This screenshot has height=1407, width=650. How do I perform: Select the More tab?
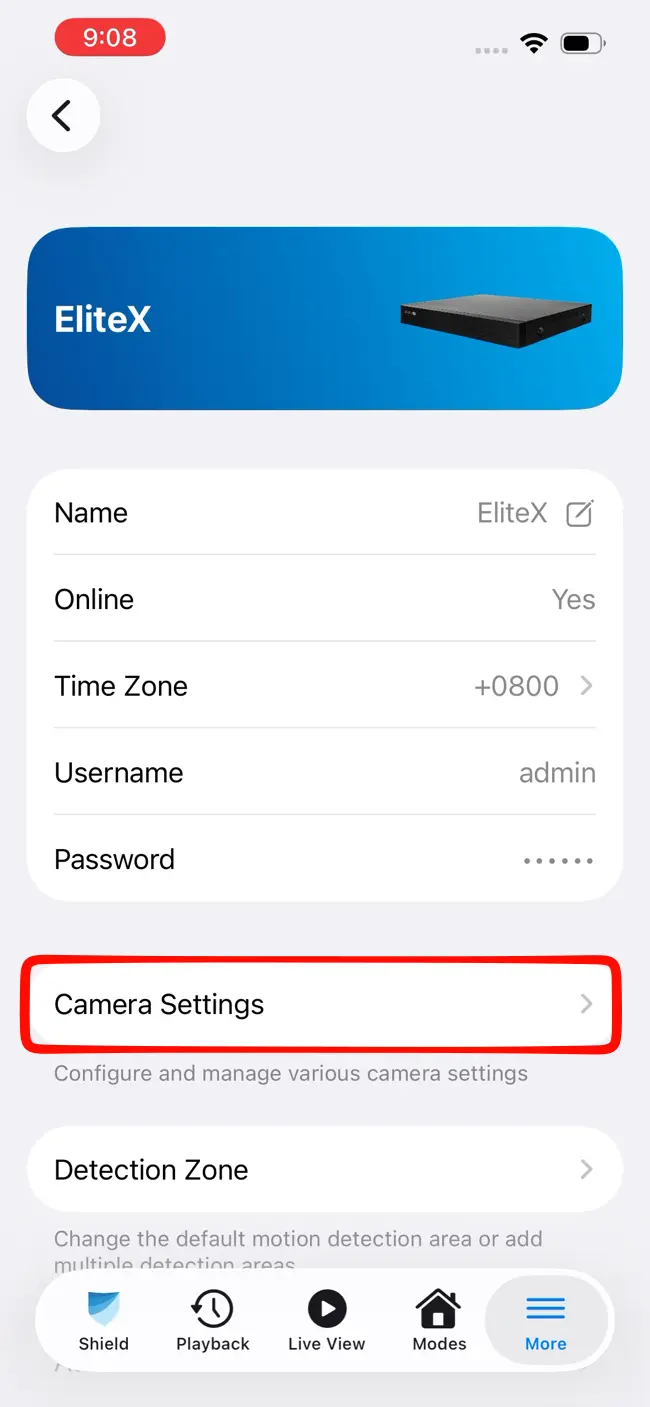coord(546,1320)
